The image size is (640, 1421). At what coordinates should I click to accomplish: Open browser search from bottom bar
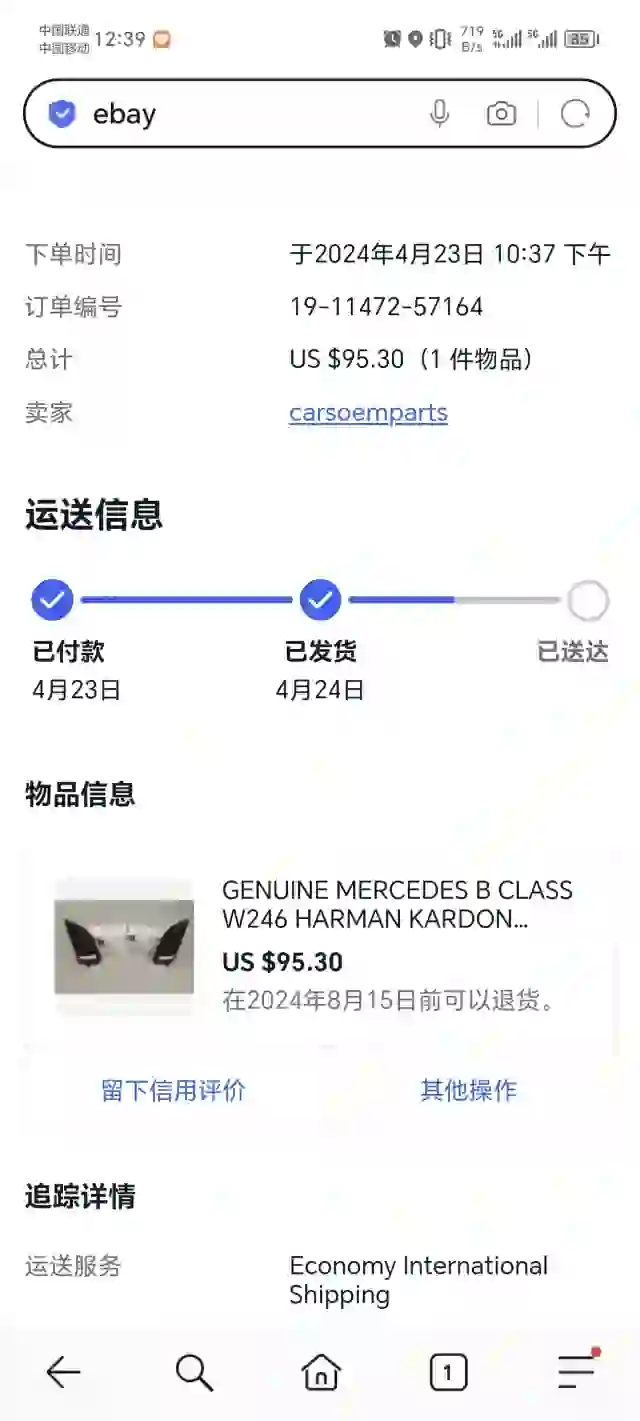[194, 1373]
